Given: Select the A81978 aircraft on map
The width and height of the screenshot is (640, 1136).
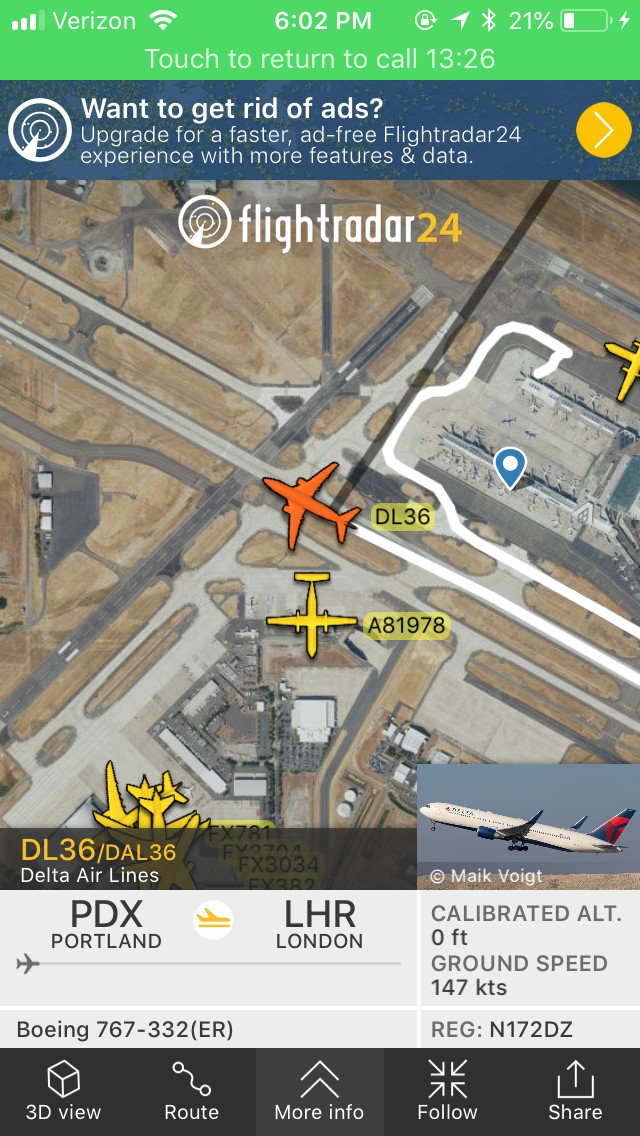Looking at the screenshot, I should click(312, 614).
